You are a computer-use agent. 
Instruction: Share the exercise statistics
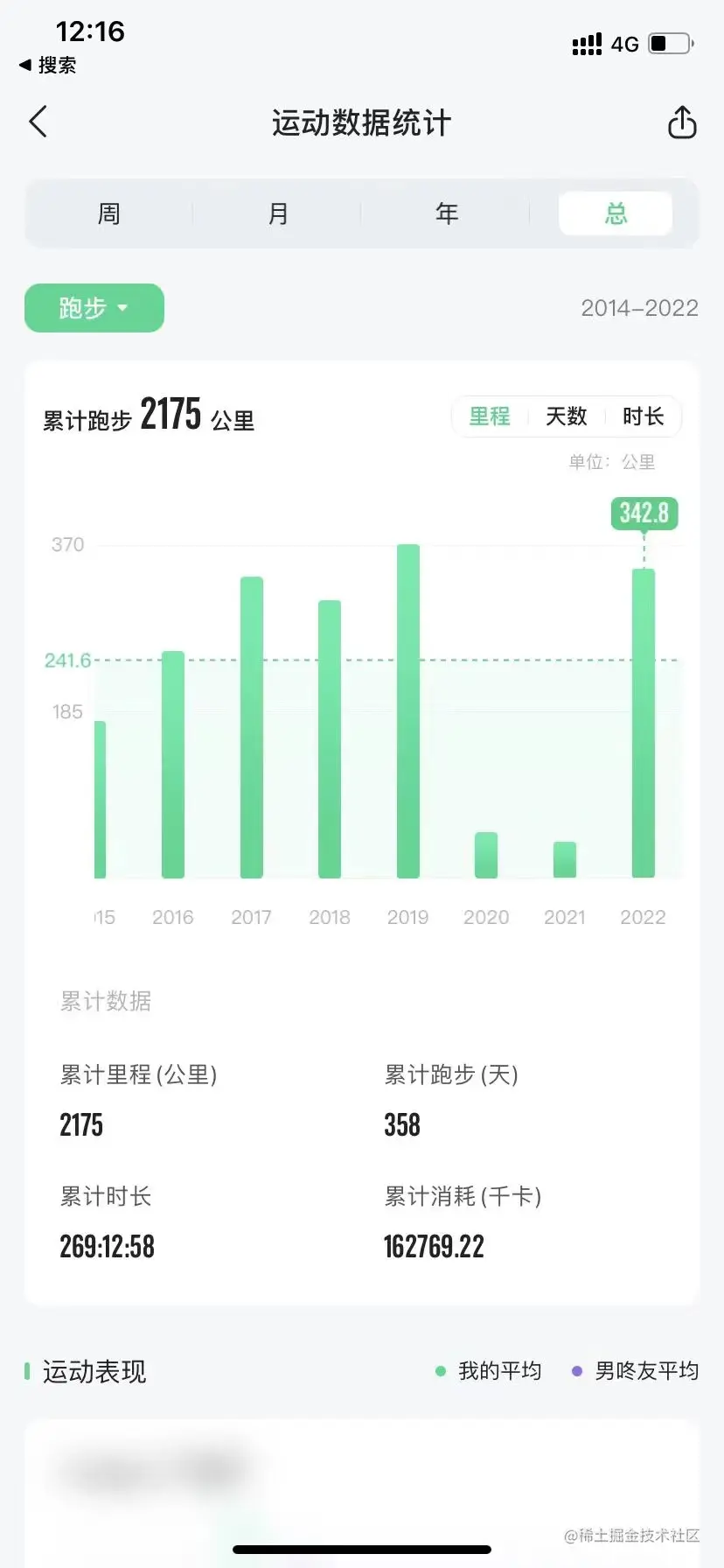[682, 122]
